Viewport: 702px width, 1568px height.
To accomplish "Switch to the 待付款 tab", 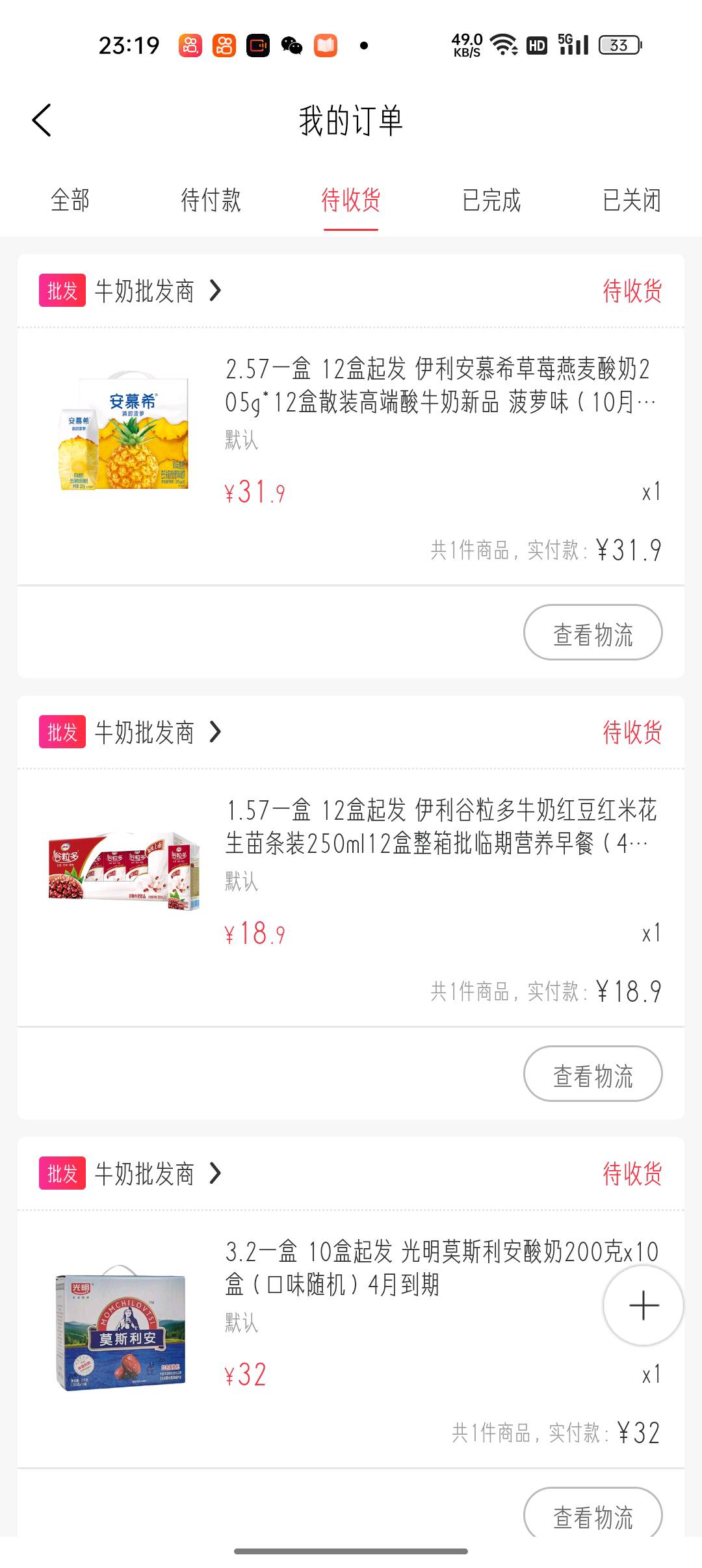I will click(211, 200).
